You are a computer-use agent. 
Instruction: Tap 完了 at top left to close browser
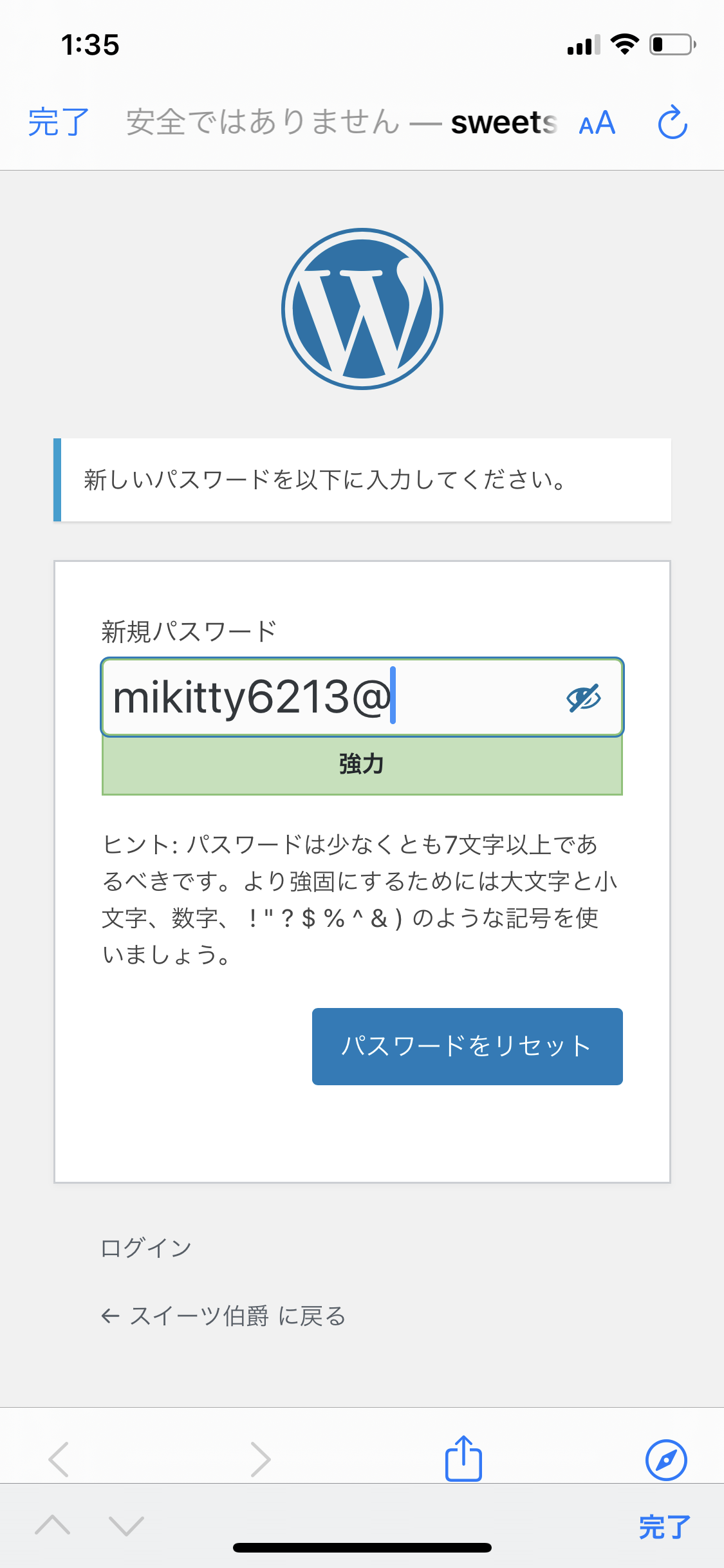(x=58, y=122)
